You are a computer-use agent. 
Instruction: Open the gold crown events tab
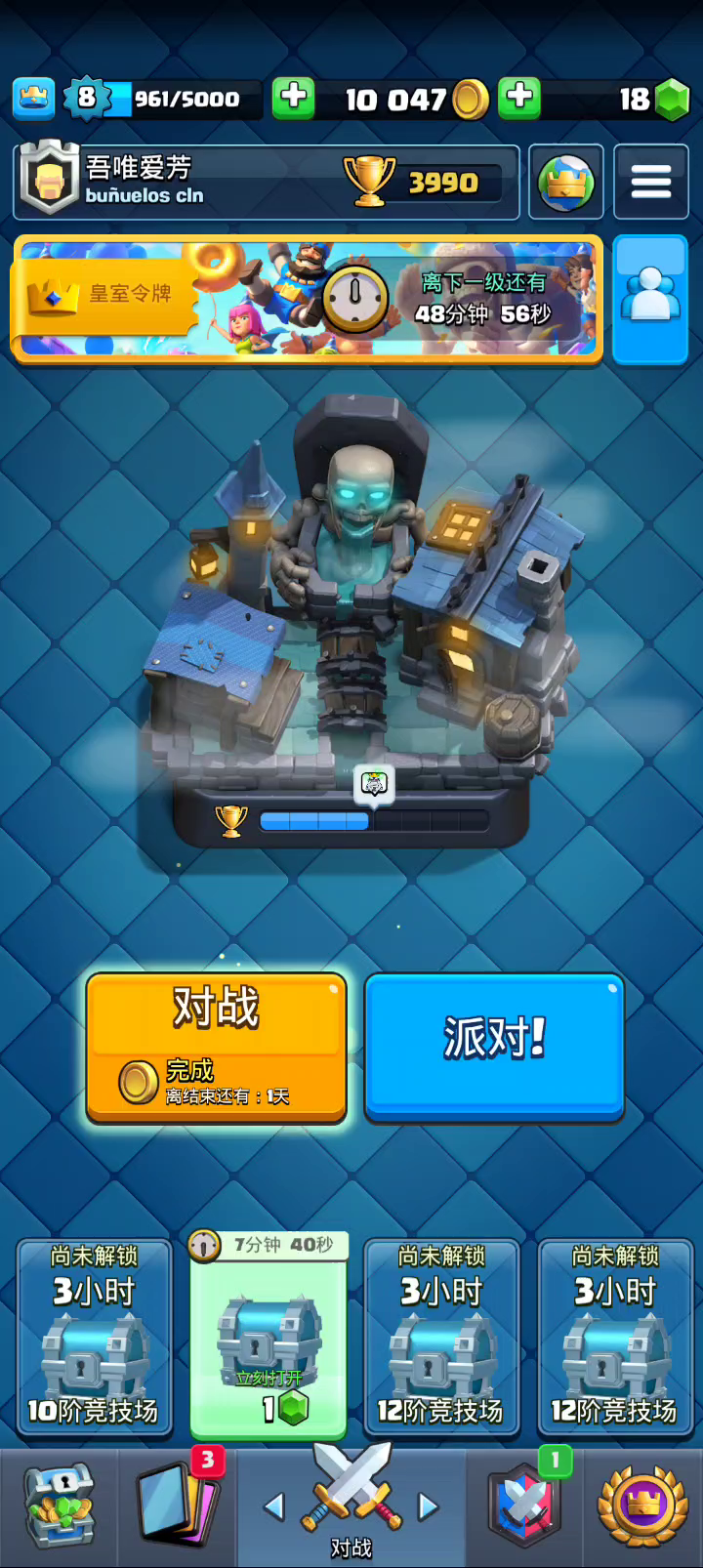click(x=642, y=1506)
